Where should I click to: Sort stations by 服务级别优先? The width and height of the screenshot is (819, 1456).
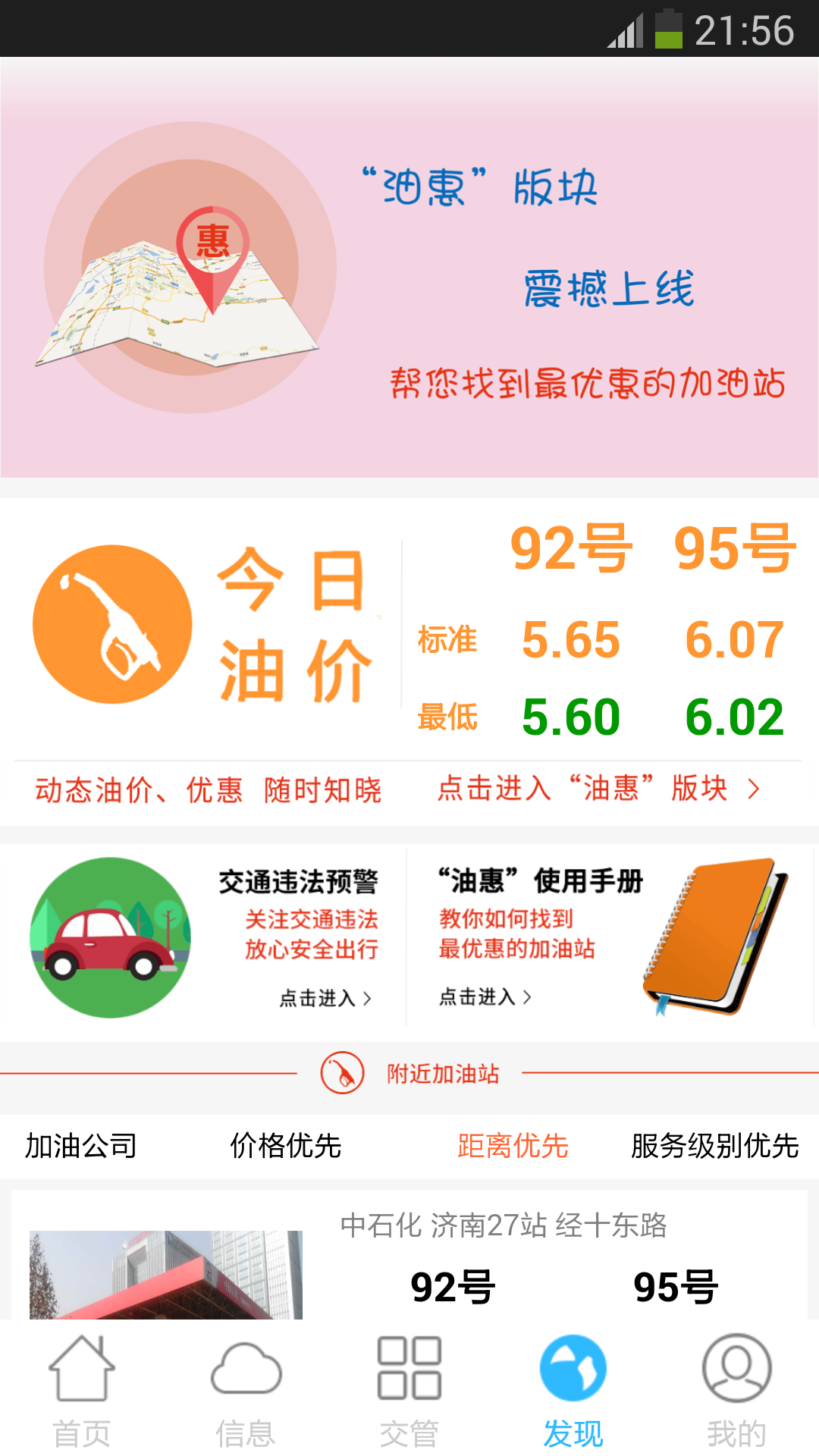714,1146
